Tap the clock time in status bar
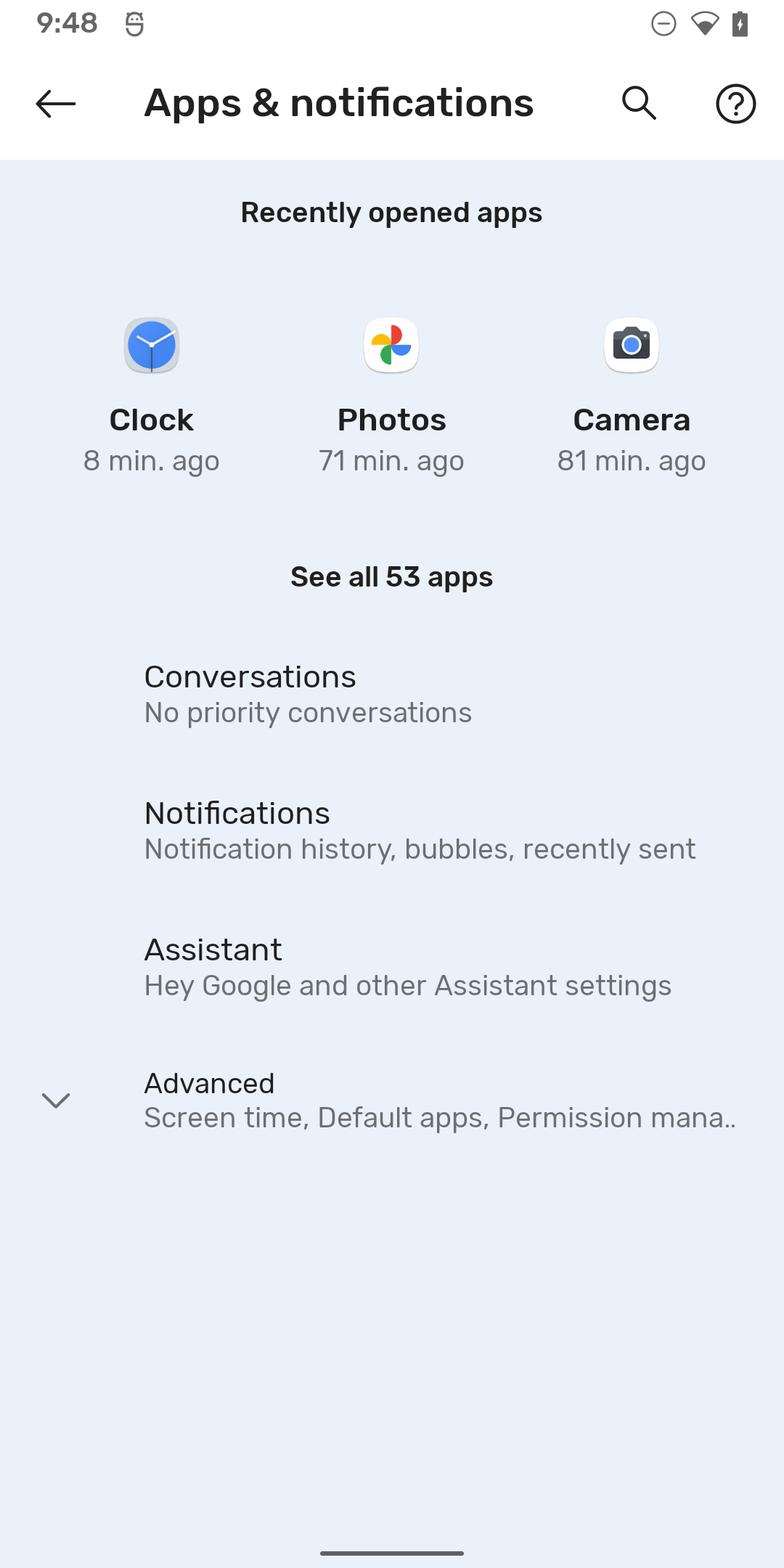The height and width of the screenshot is (1568, 784). pos(67,24)
